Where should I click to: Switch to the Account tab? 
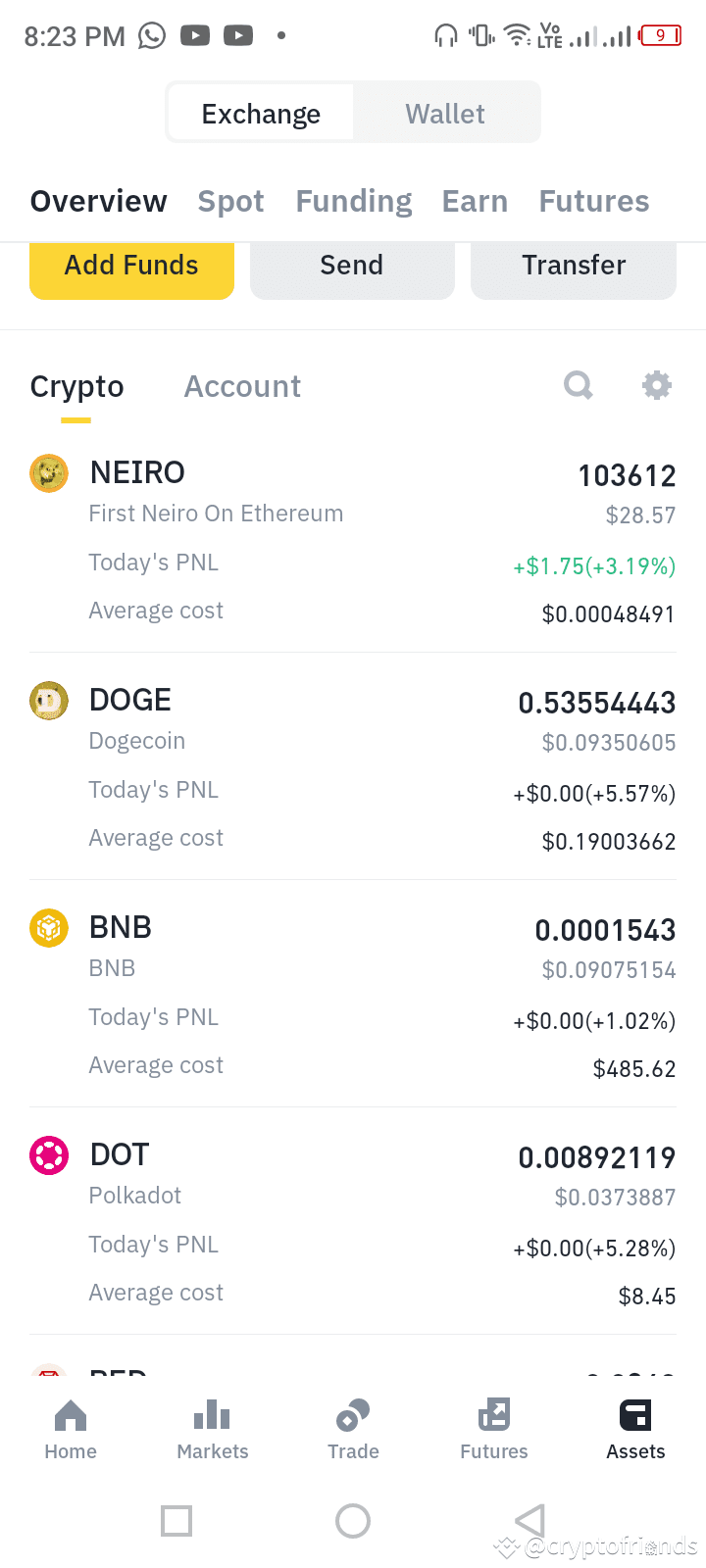tap(242, 386)
